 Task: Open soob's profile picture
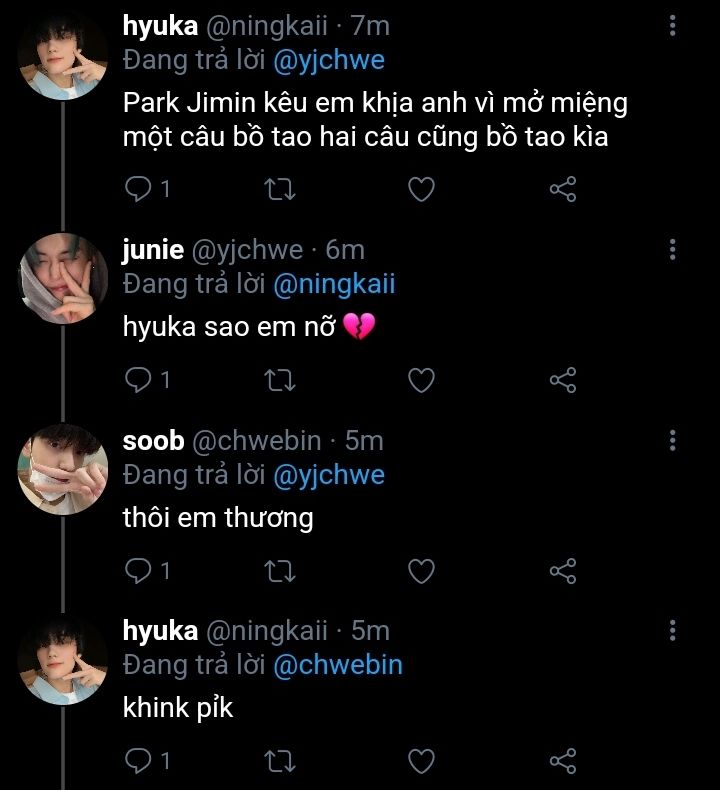[x=64, y=470]
